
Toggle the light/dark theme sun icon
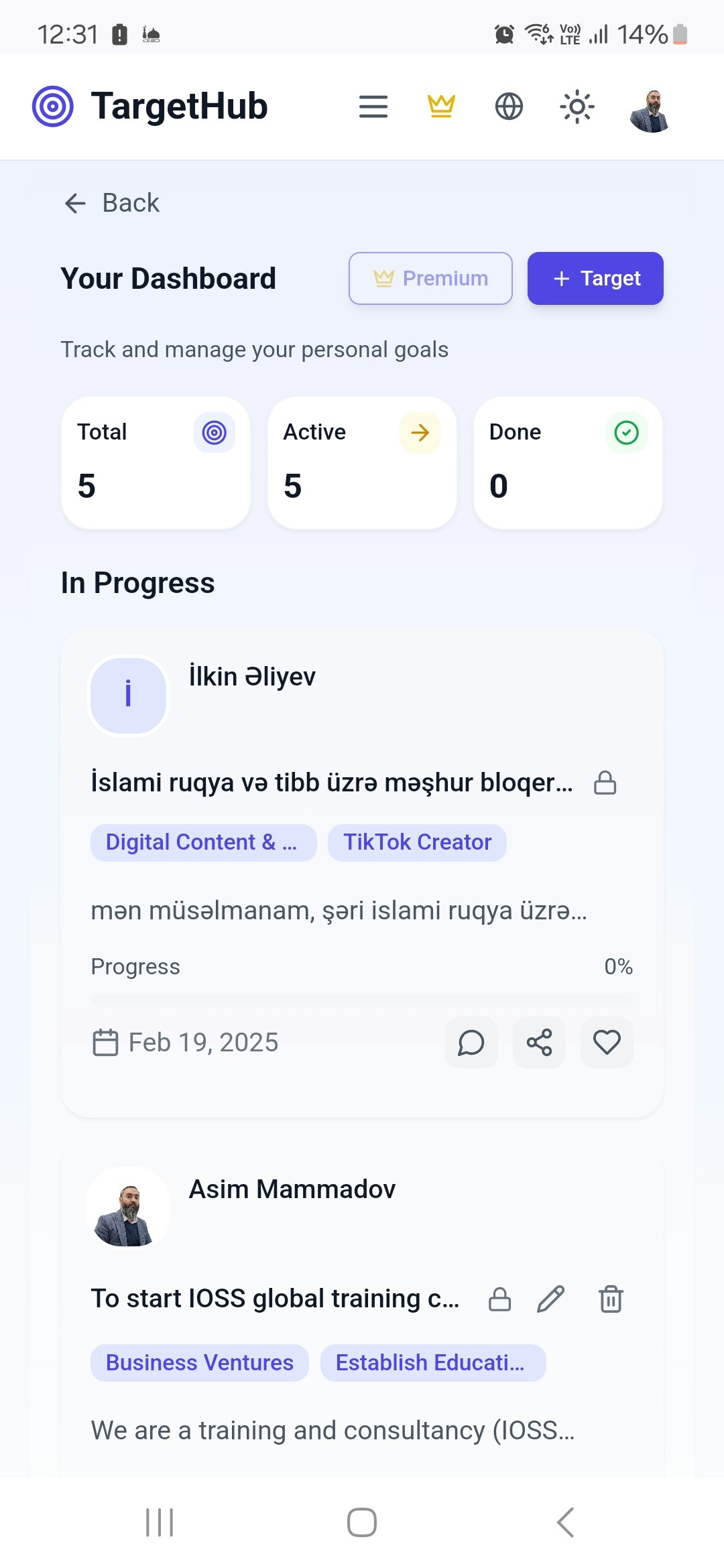click(577, 107)
